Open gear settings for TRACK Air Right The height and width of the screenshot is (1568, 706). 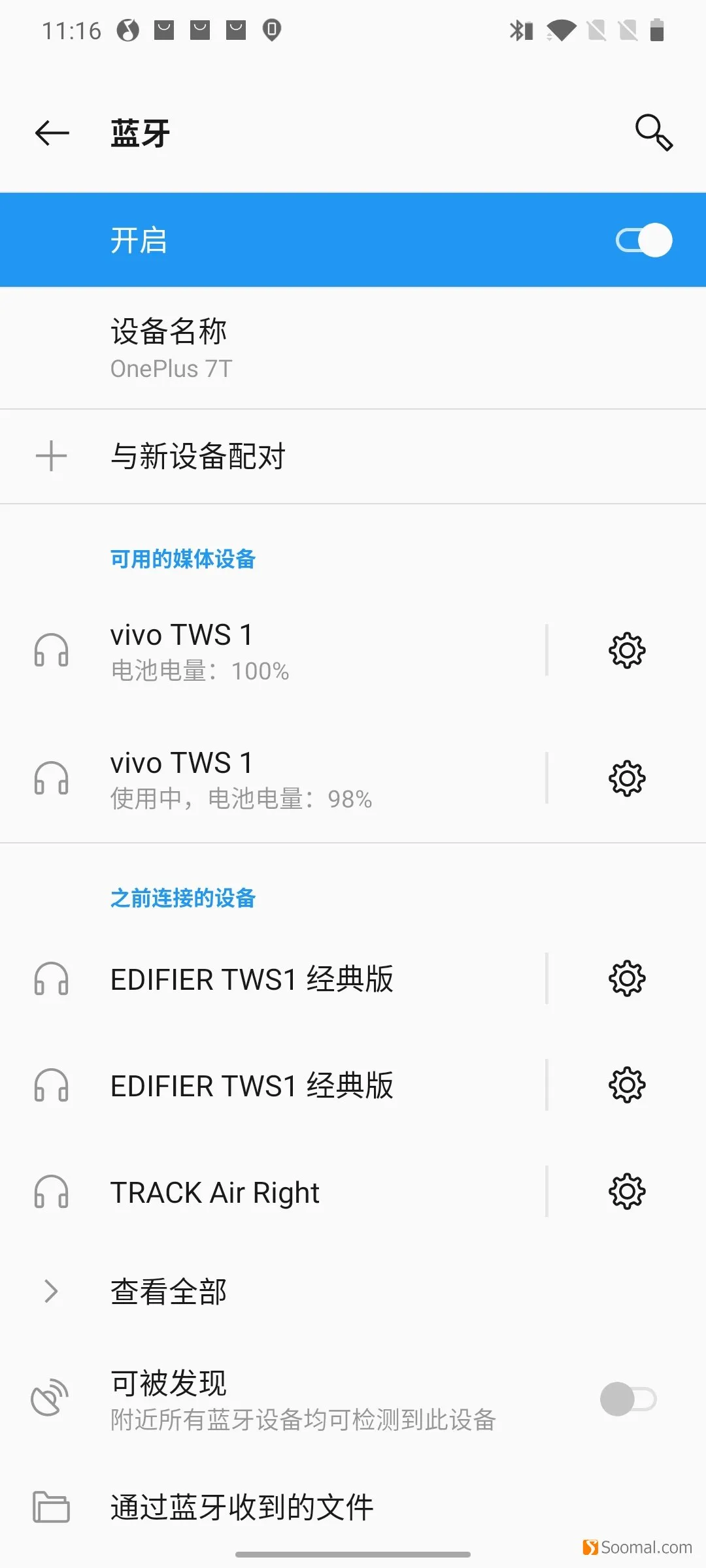(x=627, y=1192)
